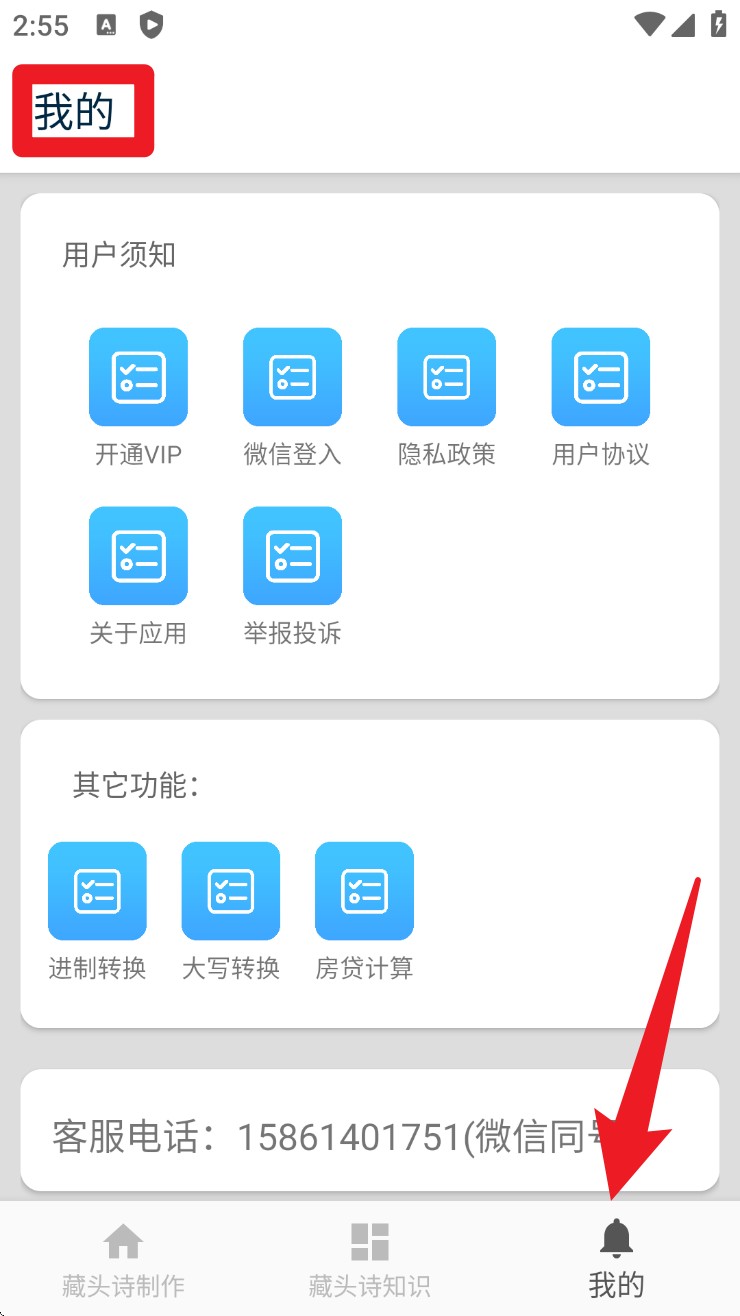
Task: Open the 房贷计算 calculator
Action: point(364,912)
